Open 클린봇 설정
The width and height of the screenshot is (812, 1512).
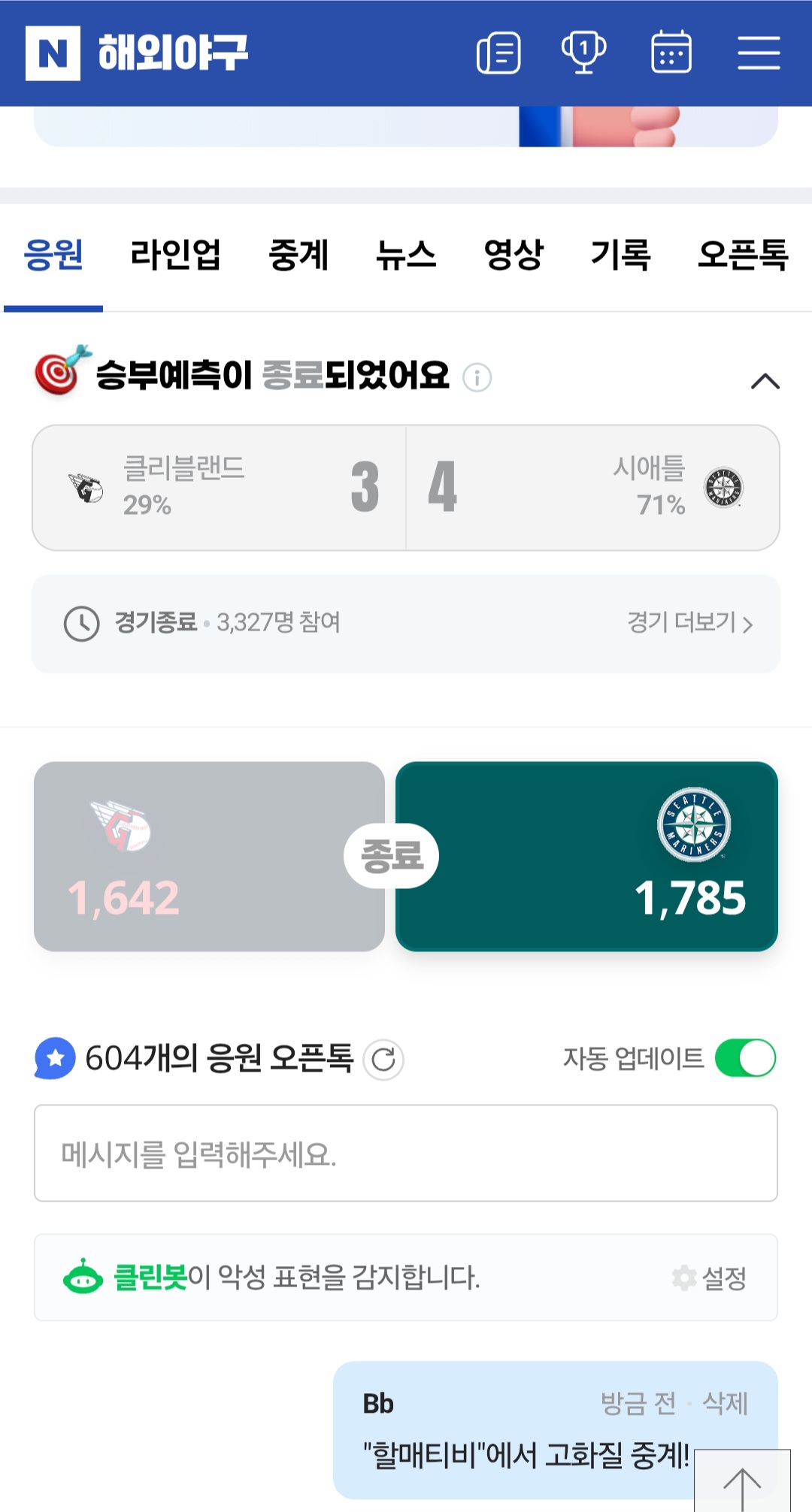click(x=710, y=1278)
